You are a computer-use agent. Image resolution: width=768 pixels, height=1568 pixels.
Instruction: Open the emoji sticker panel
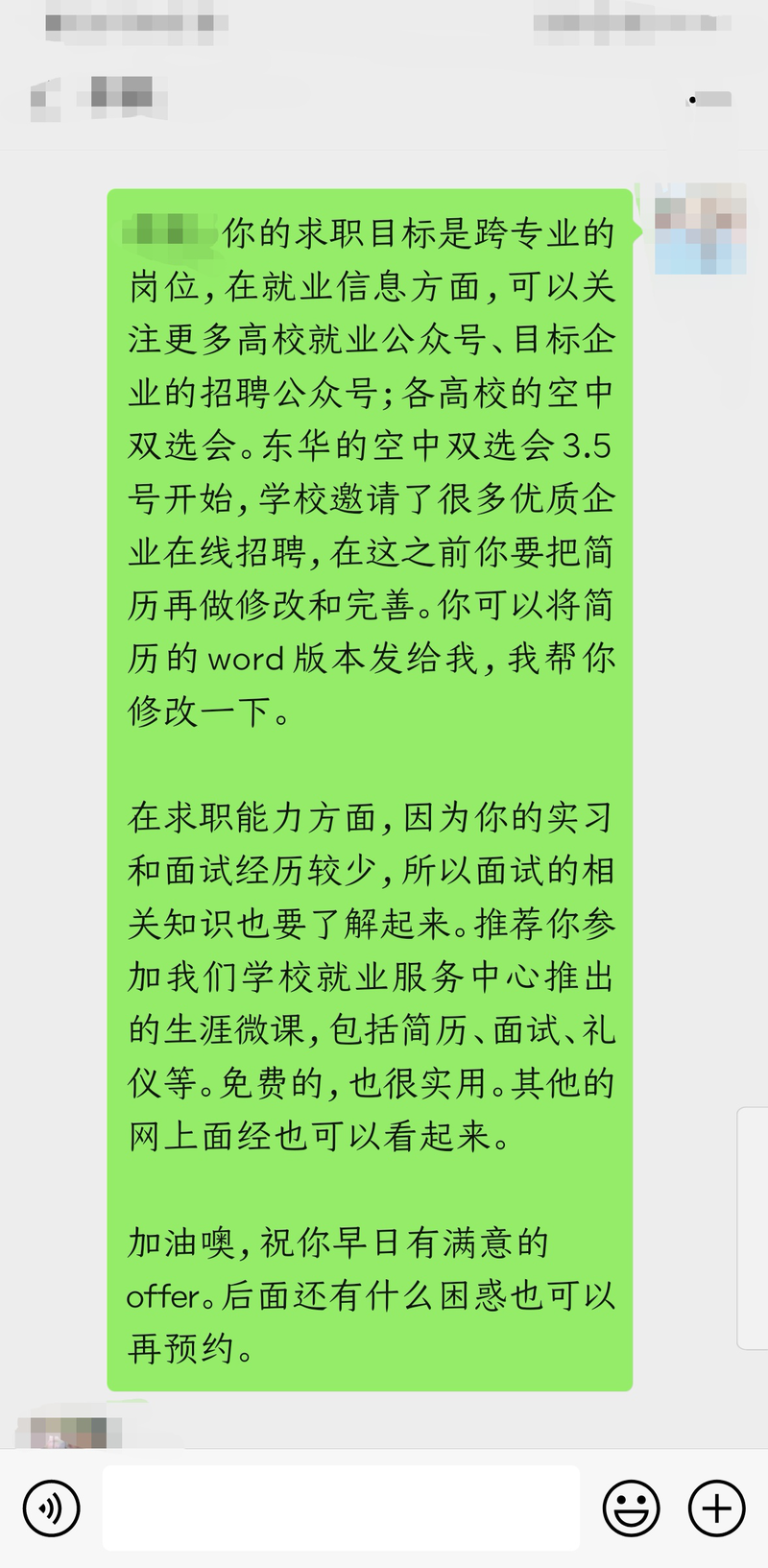point(631,1508)
